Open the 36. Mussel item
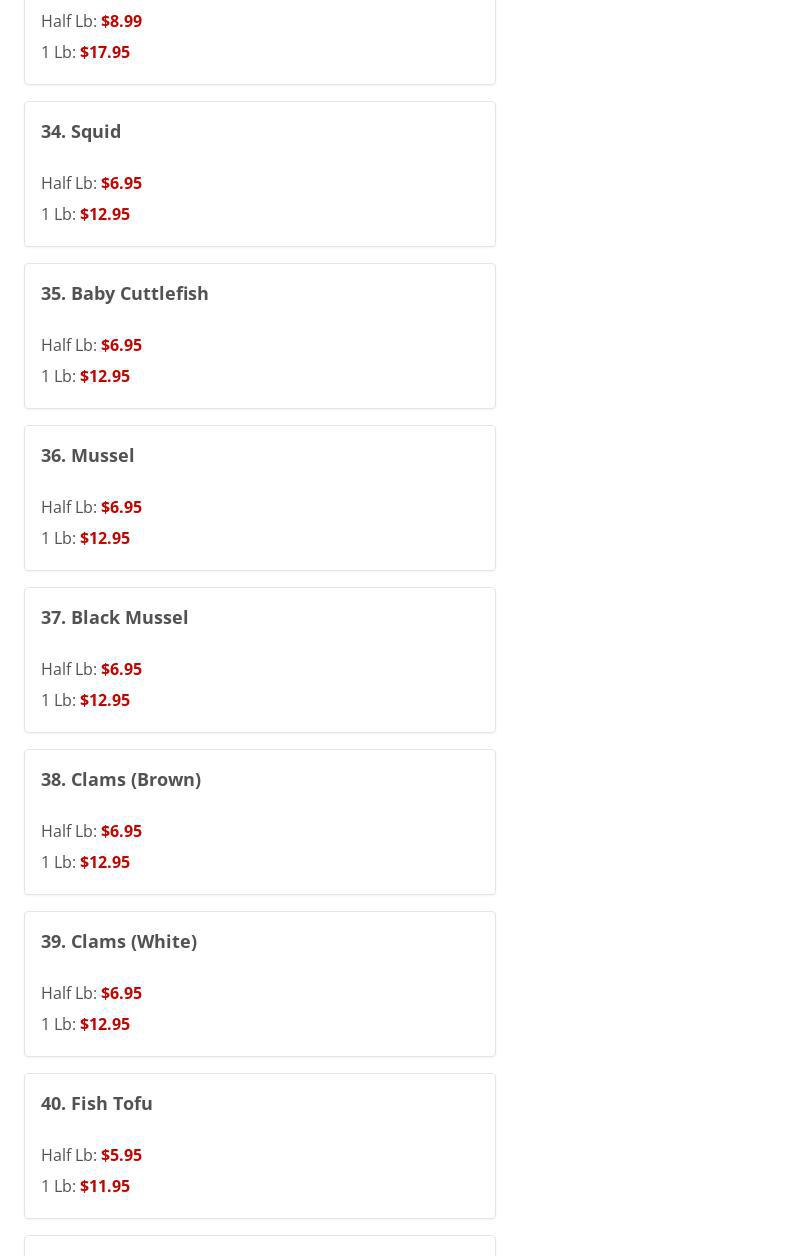 260,498
